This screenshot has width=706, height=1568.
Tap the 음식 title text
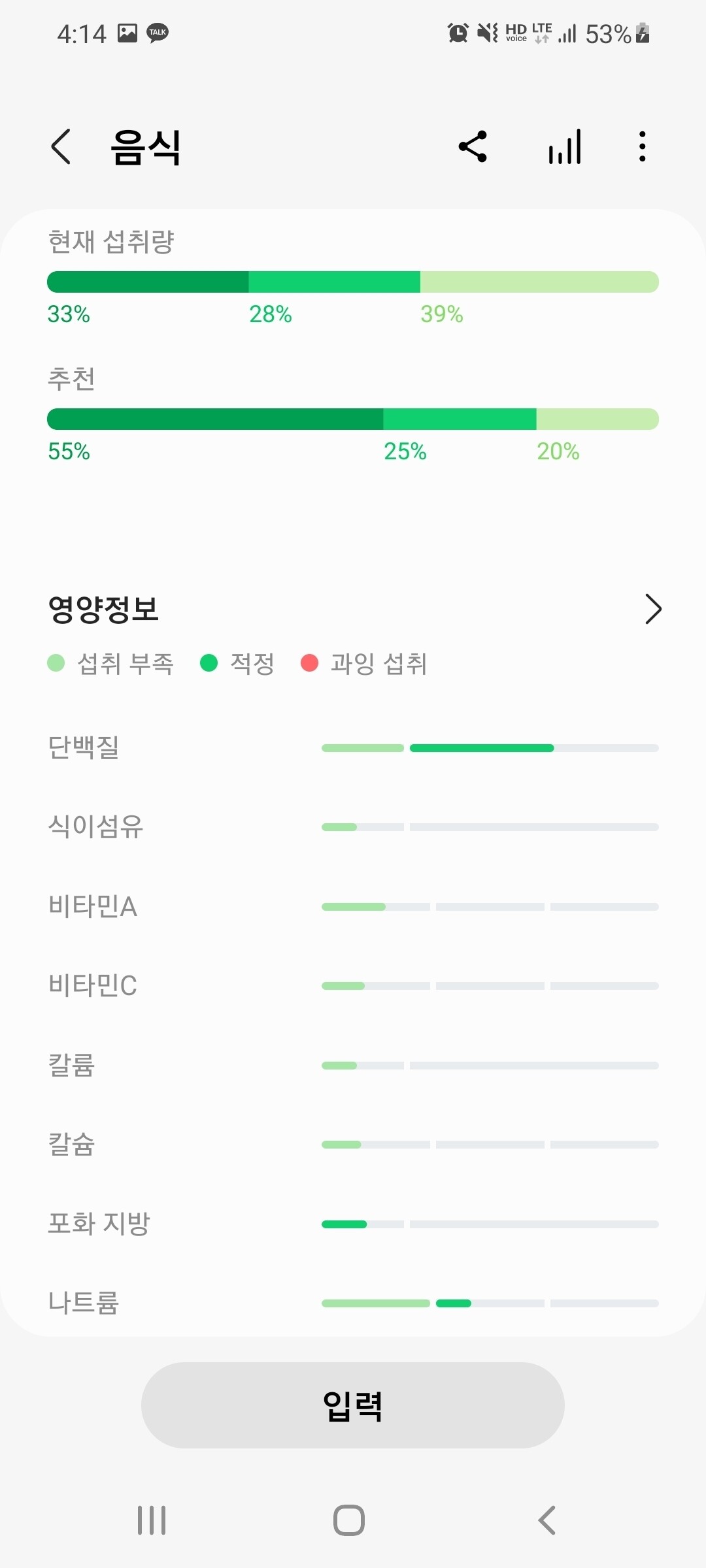click(x=145, y=146)
